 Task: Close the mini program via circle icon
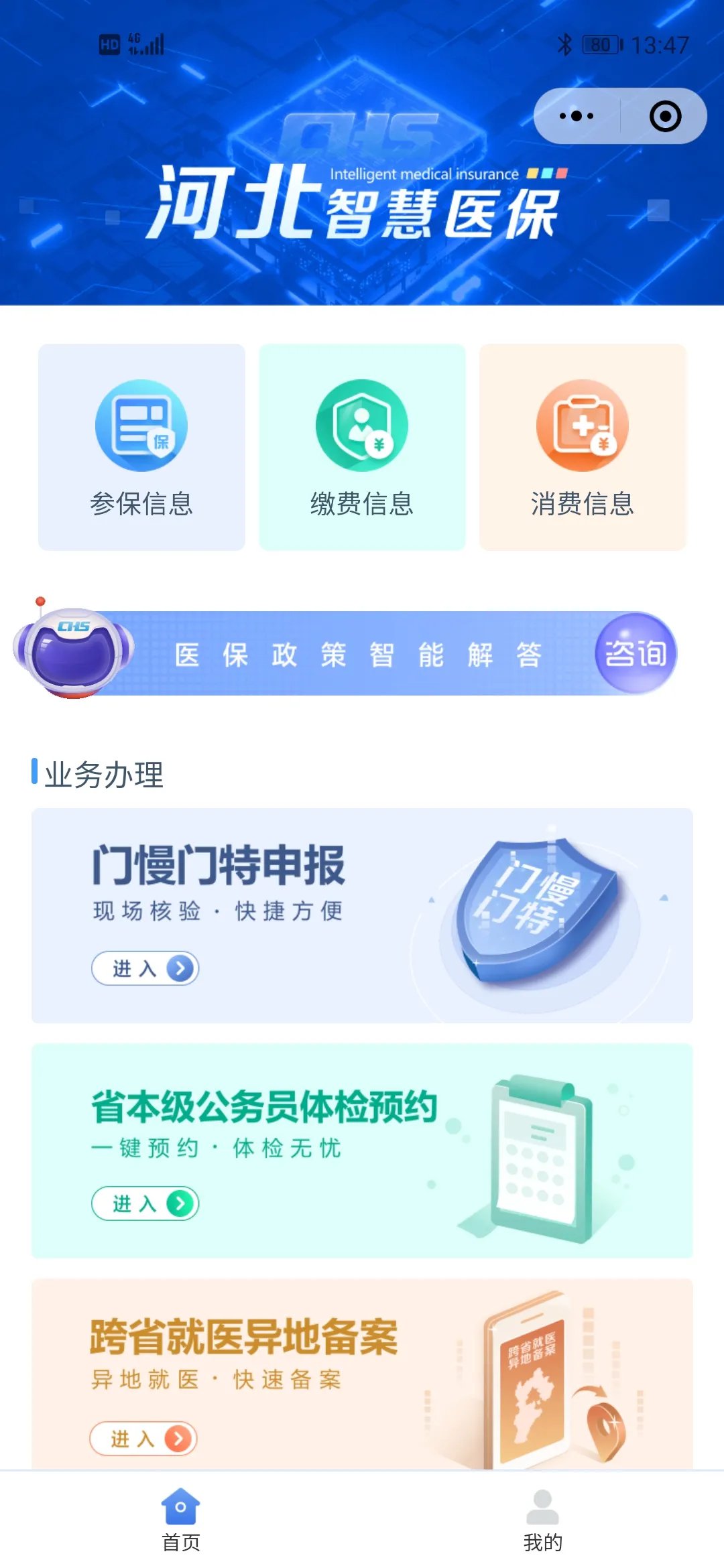[x=665, y=116]
